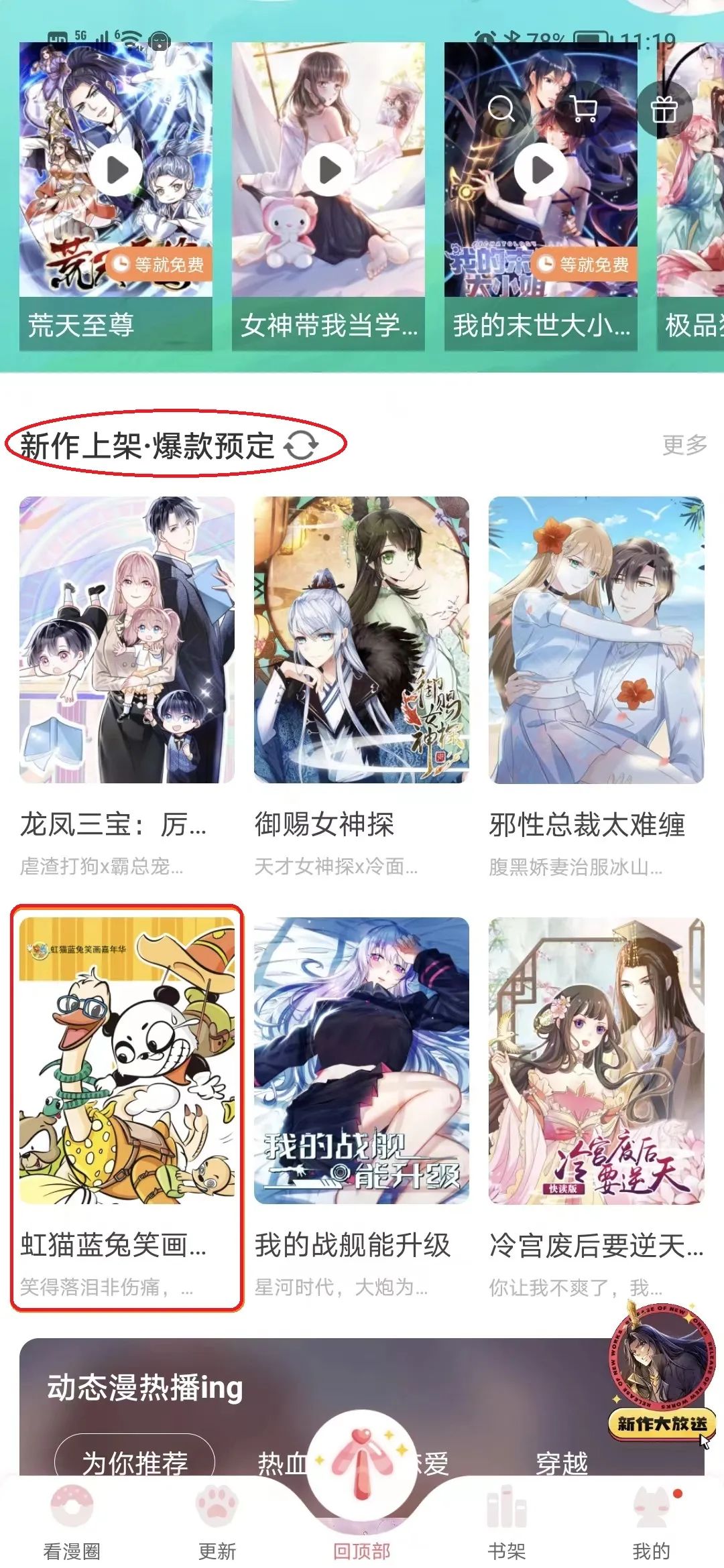Select the 为你推荐 chip
Screen dimensions: 724x1568
(x=134, y=1462)
